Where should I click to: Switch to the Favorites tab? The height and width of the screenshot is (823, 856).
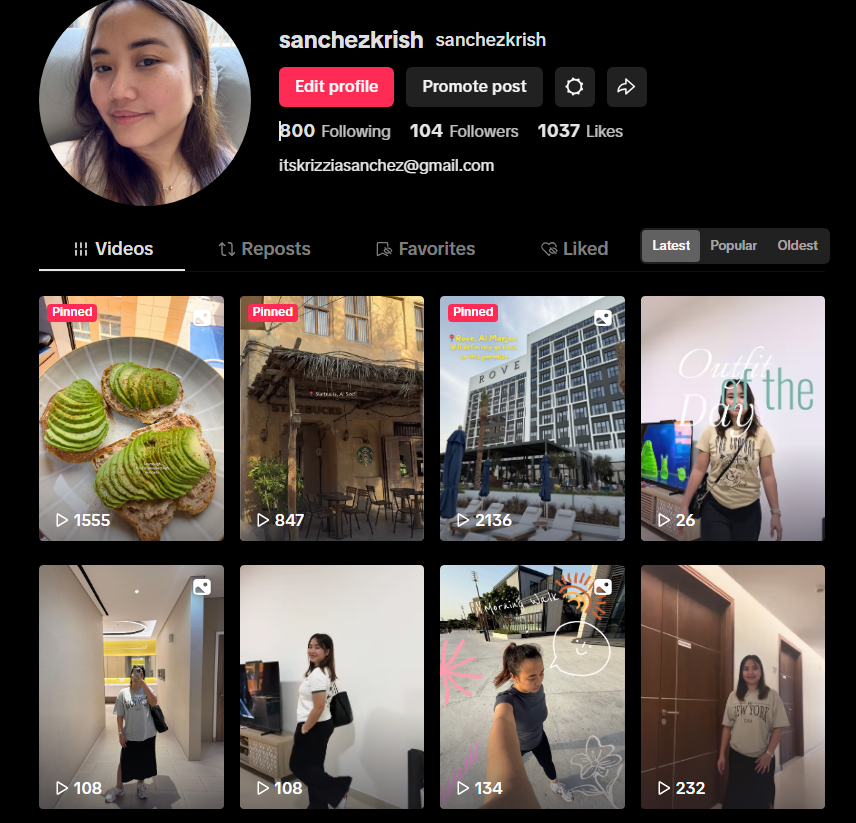pos(425,249)
